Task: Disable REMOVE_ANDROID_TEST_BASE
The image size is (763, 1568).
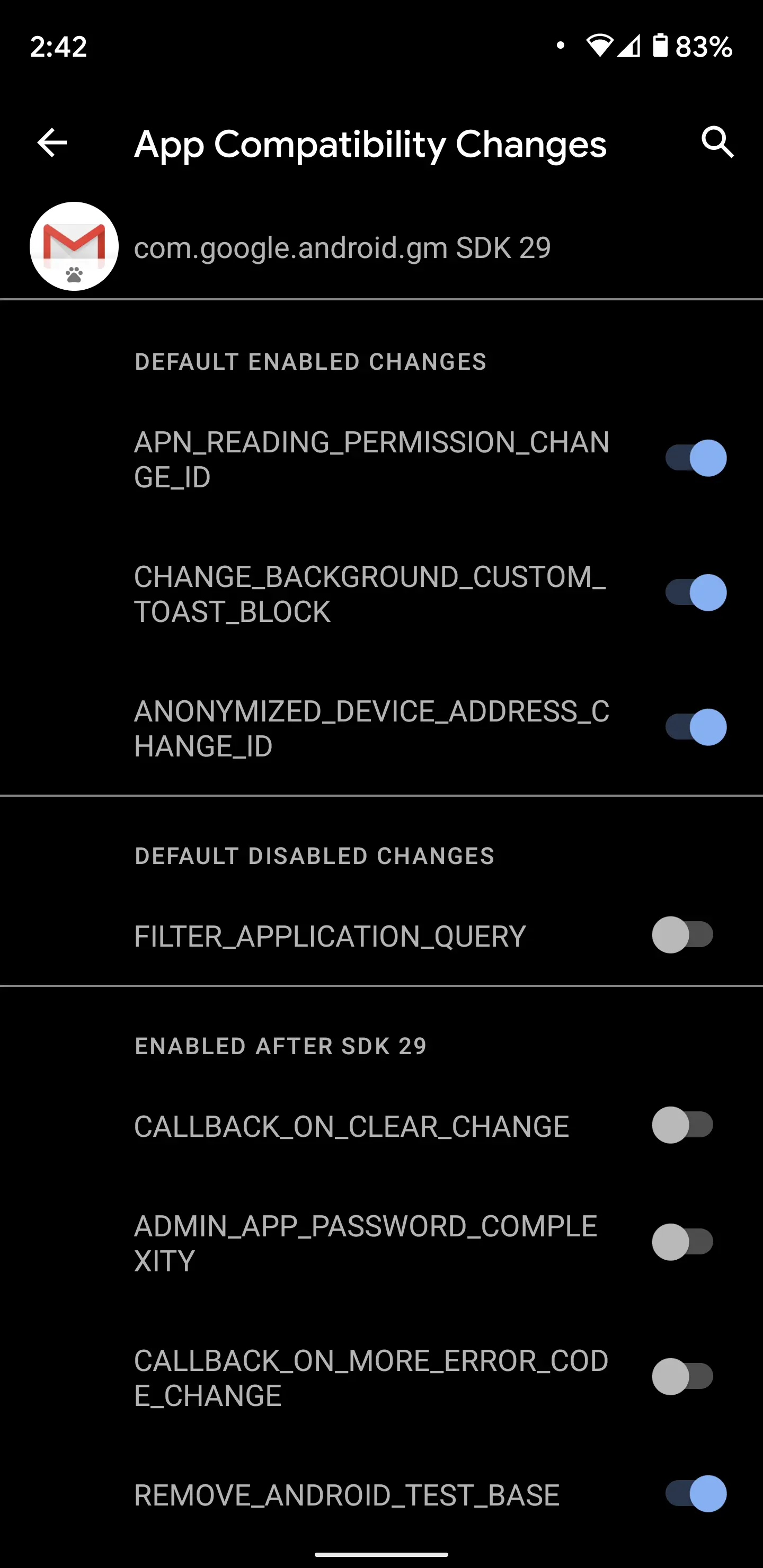Action: 695,1494
